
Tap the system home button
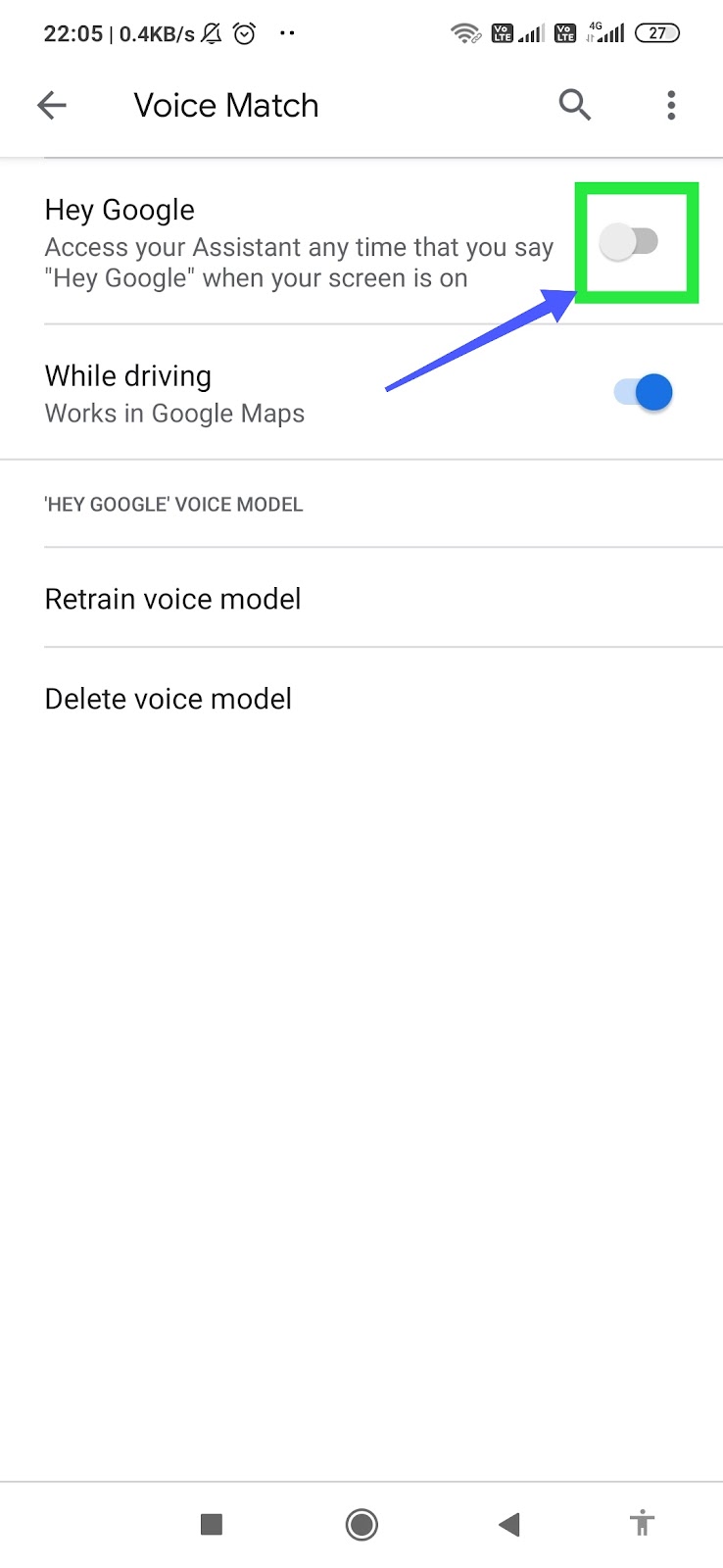tap(361, 1524)
